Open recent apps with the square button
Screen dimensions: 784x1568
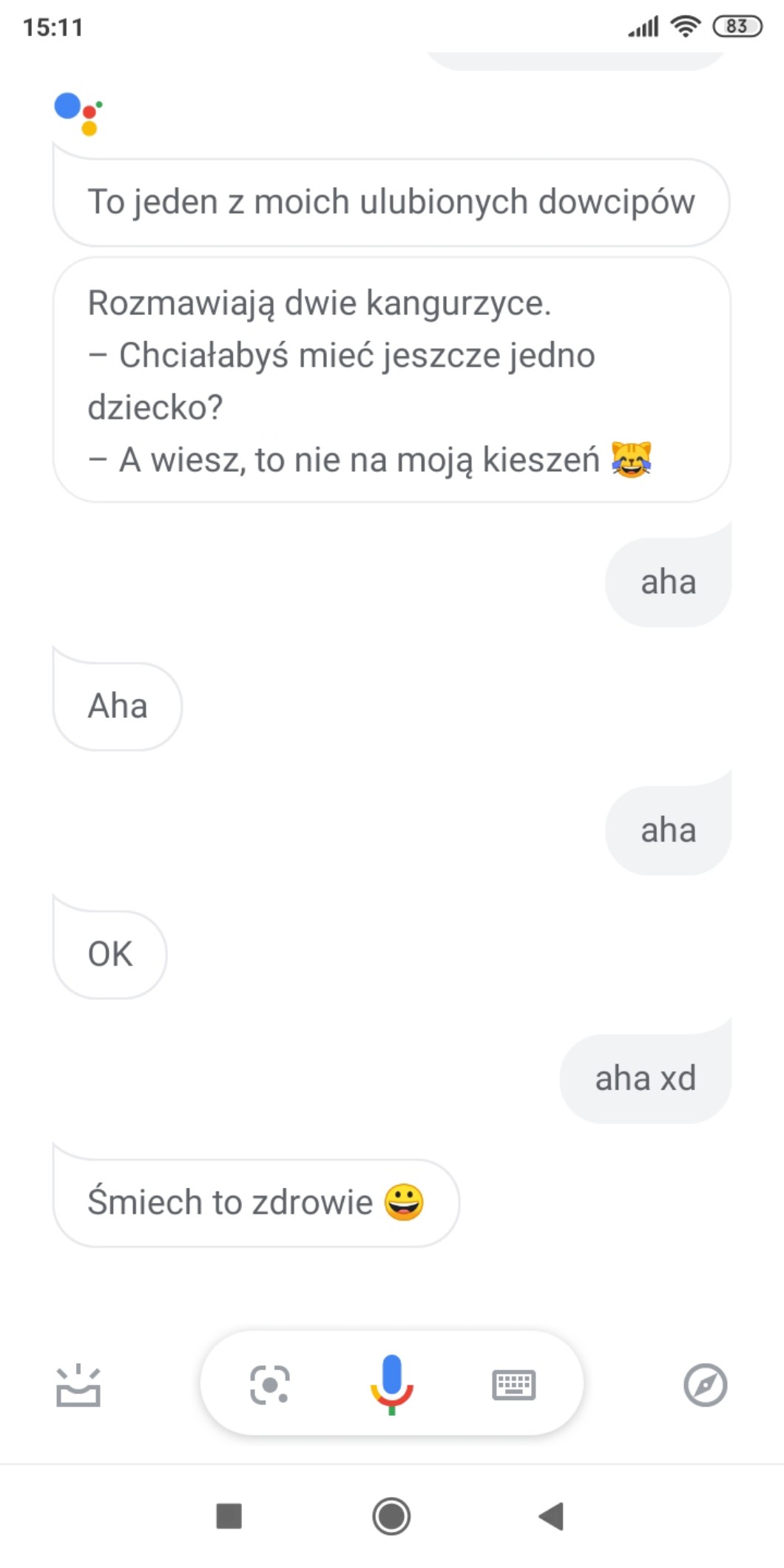coord(229,1516)
